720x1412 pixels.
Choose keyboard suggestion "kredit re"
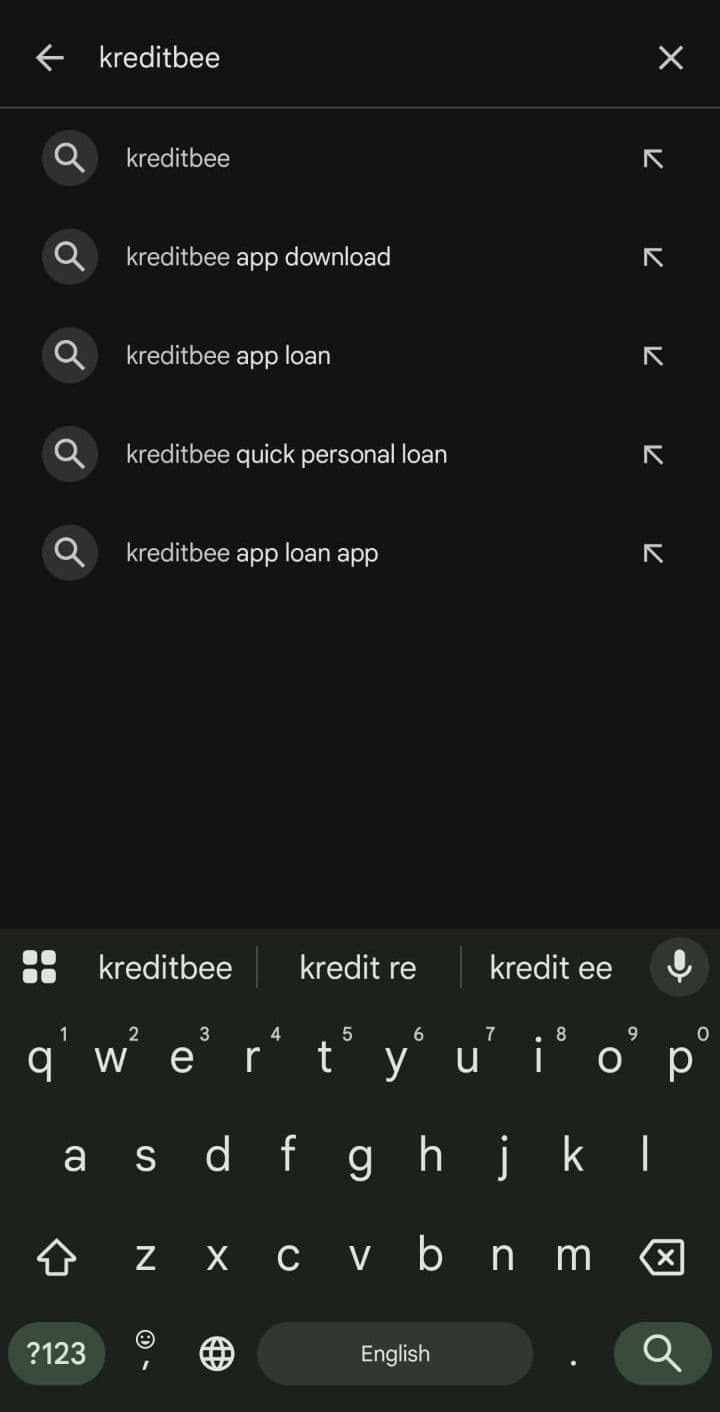pyautogui.click(x=357, y=968)
